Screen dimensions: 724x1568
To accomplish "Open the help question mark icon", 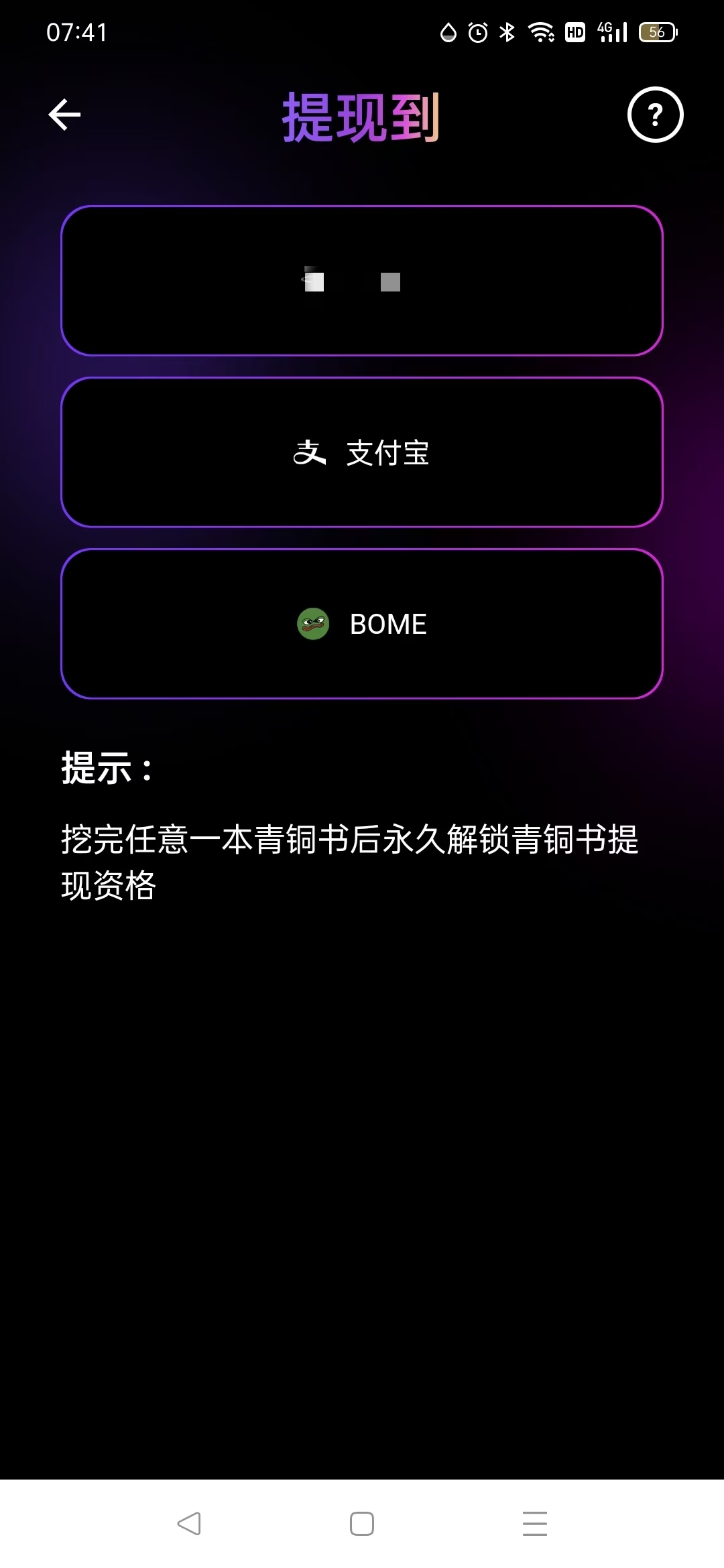I will 655,115.
